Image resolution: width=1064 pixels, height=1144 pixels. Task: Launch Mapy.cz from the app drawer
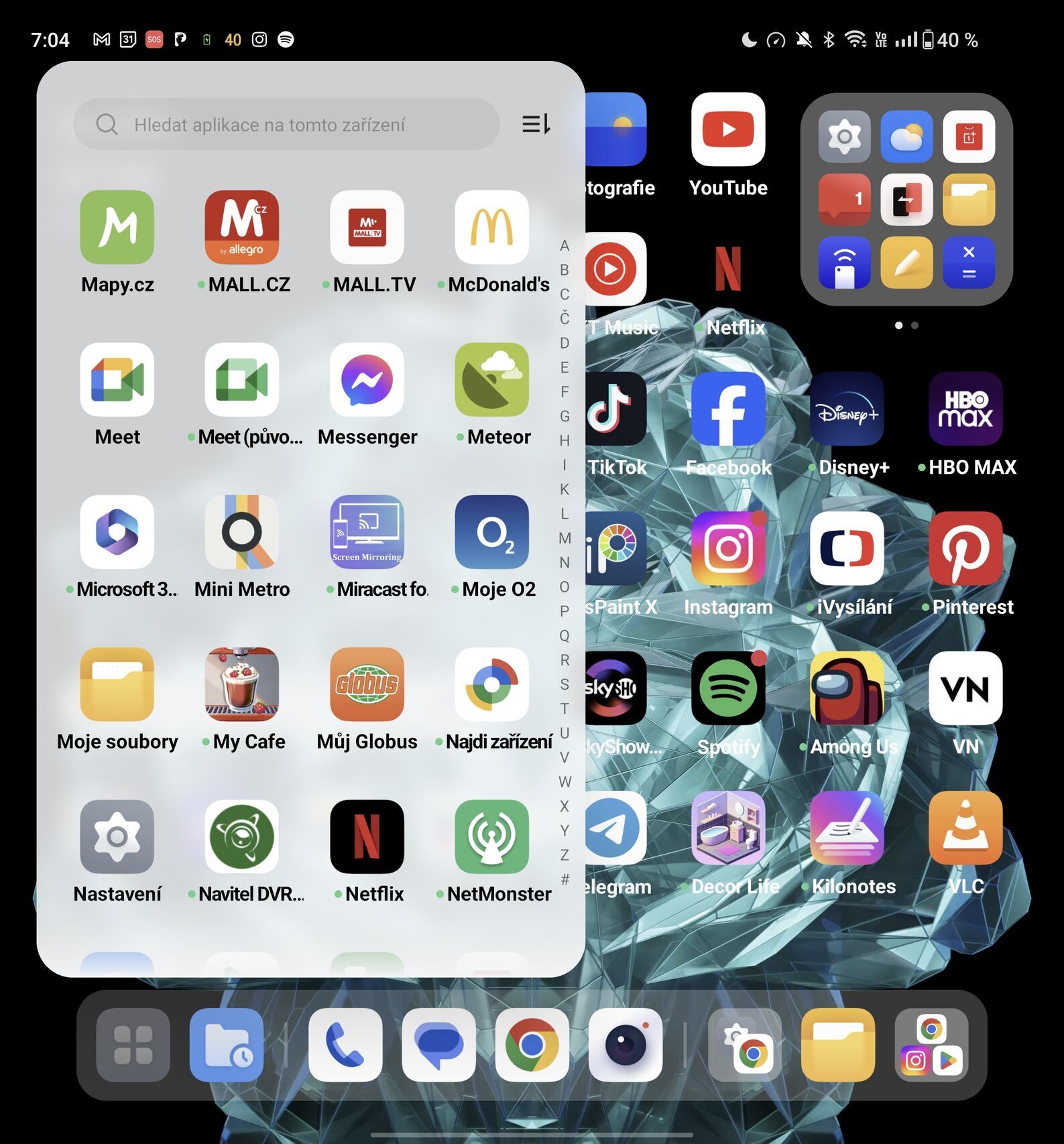pyautogui.click(x=117, y=229)
